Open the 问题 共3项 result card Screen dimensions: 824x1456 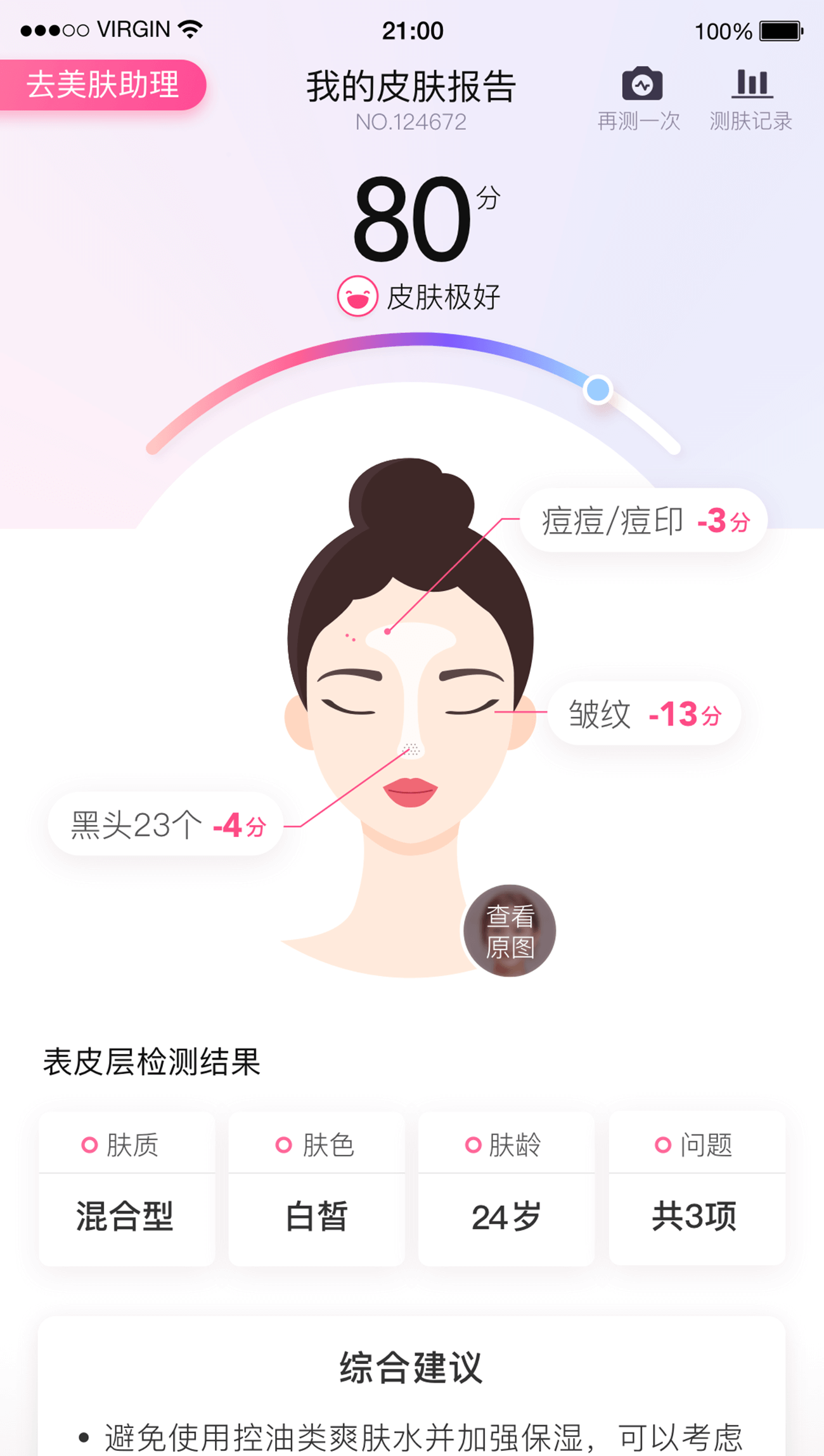tap(696, 1188)
